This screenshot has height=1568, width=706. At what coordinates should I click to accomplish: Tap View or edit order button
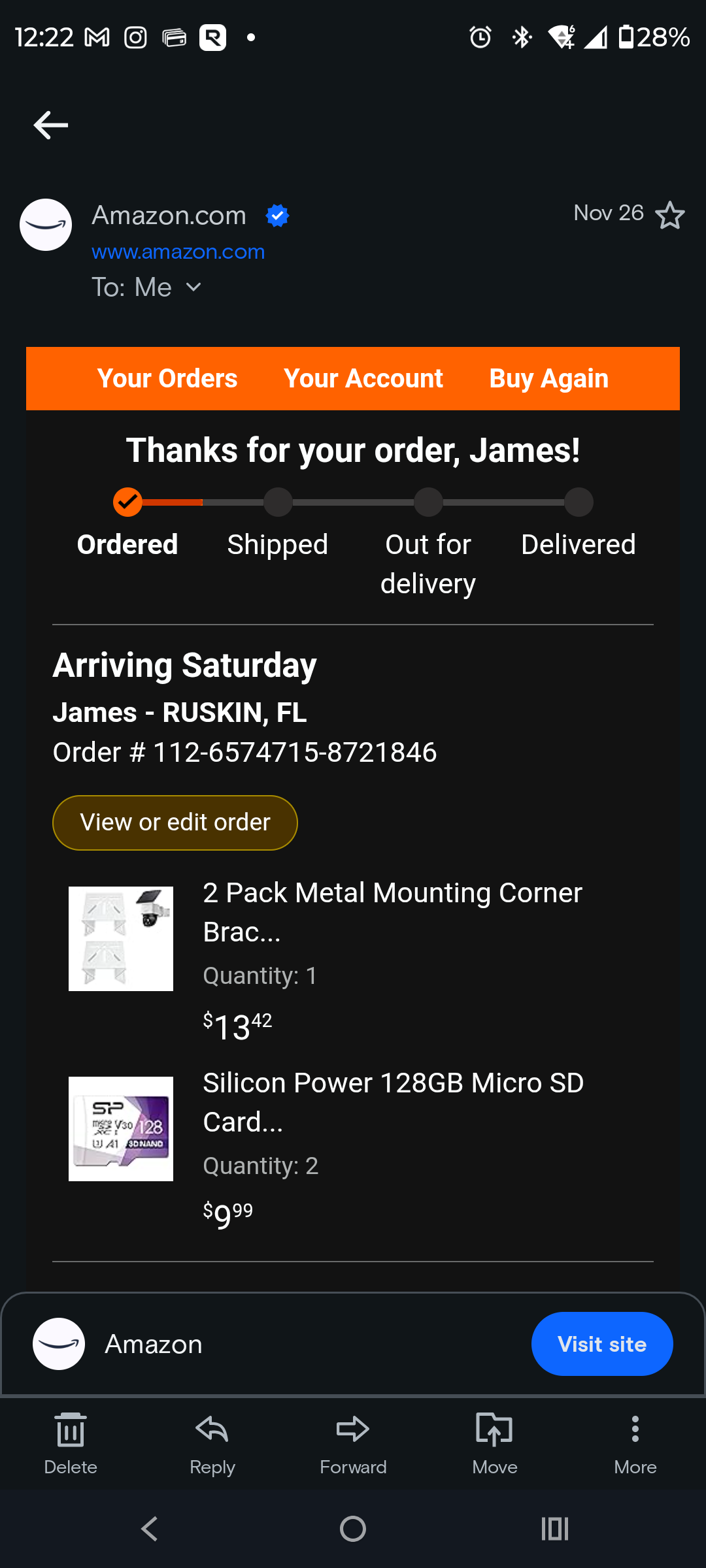(175, 823)
